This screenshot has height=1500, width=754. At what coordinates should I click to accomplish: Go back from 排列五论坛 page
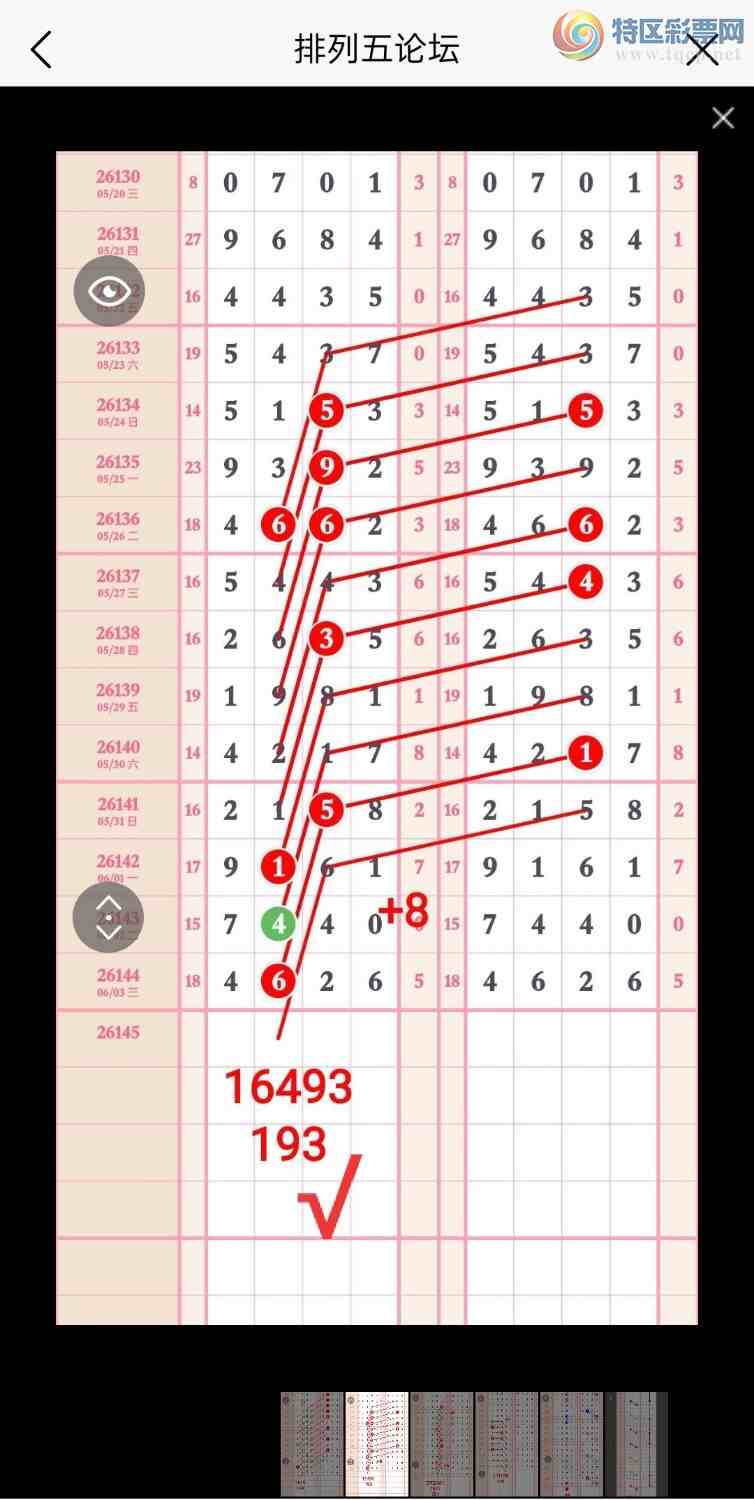41,49
